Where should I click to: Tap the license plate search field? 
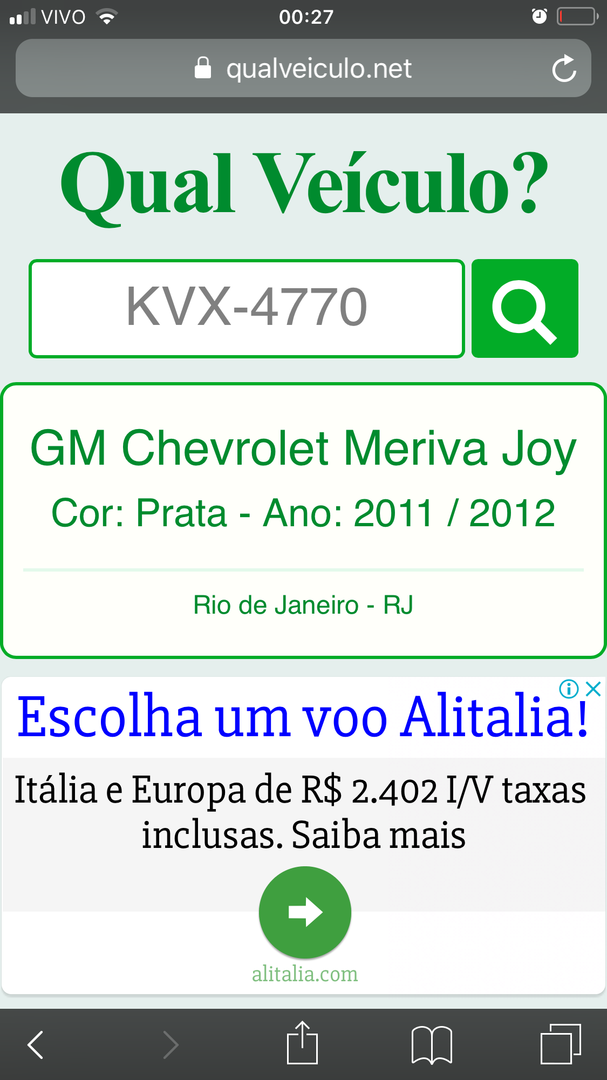[246, 308]
